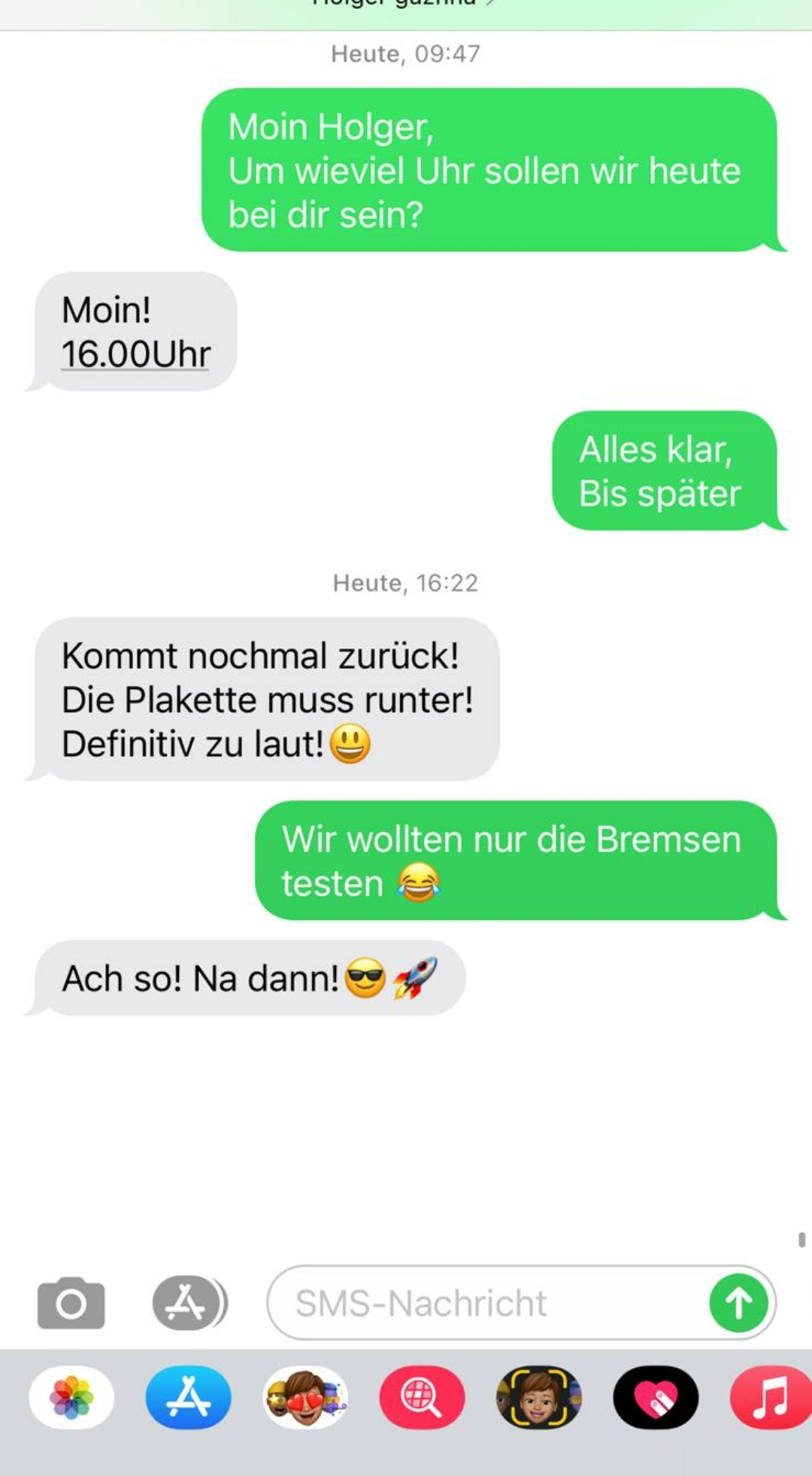812x1476 pixels.
Task: Send the message with the green arrow
Action: click(x=738, y=1303)
